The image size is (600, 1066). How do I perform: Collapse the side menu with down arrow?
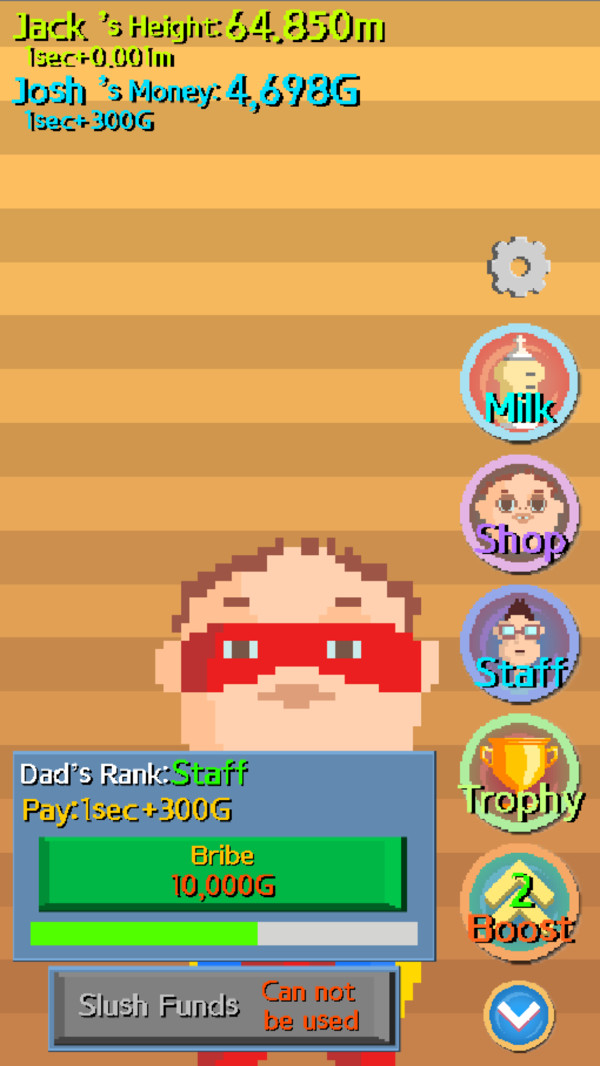point(518,1015)
